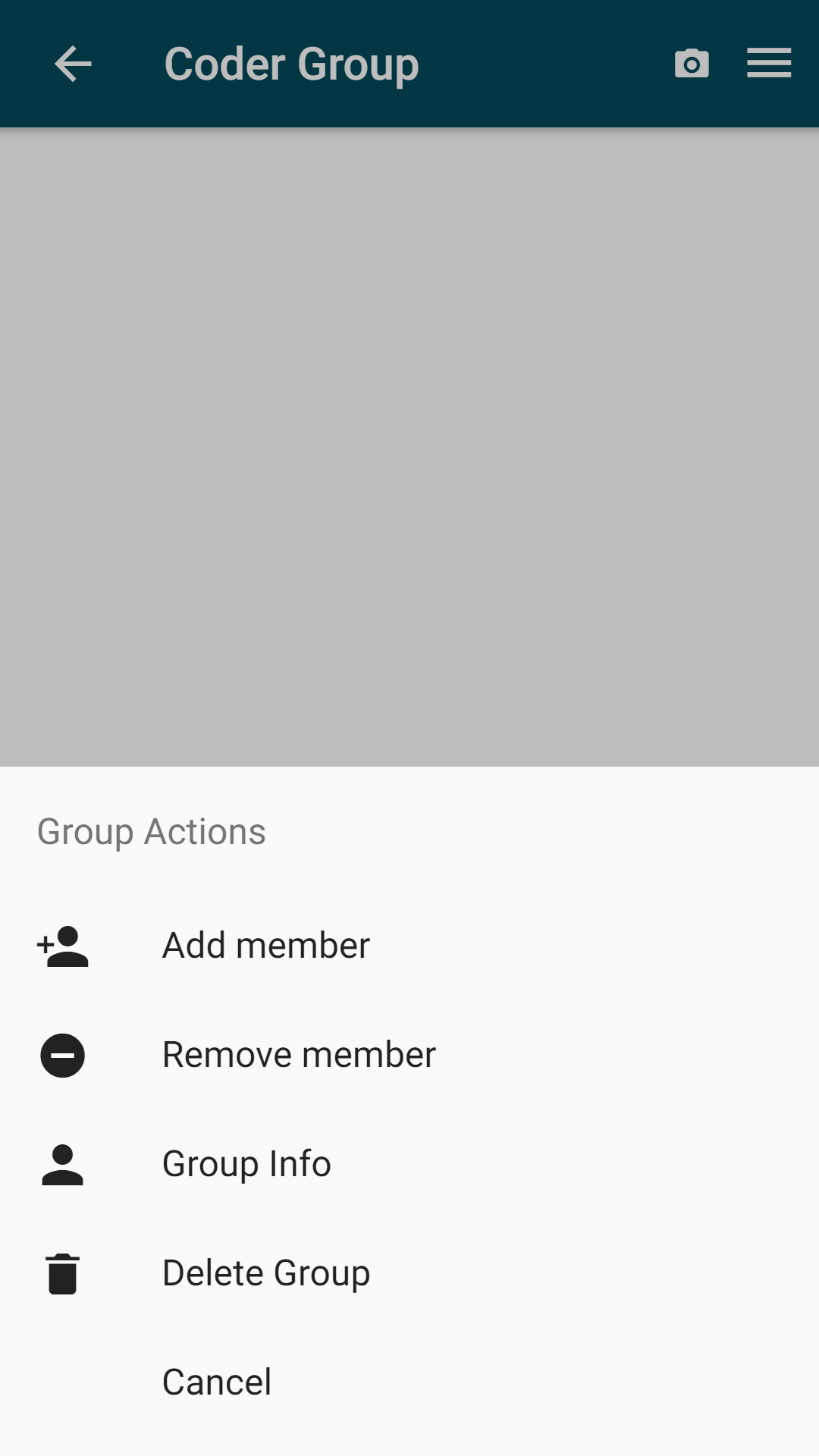The image size is (819, 1456).
Task: Expand the overflow menu at top right
Action: (768, 64)
